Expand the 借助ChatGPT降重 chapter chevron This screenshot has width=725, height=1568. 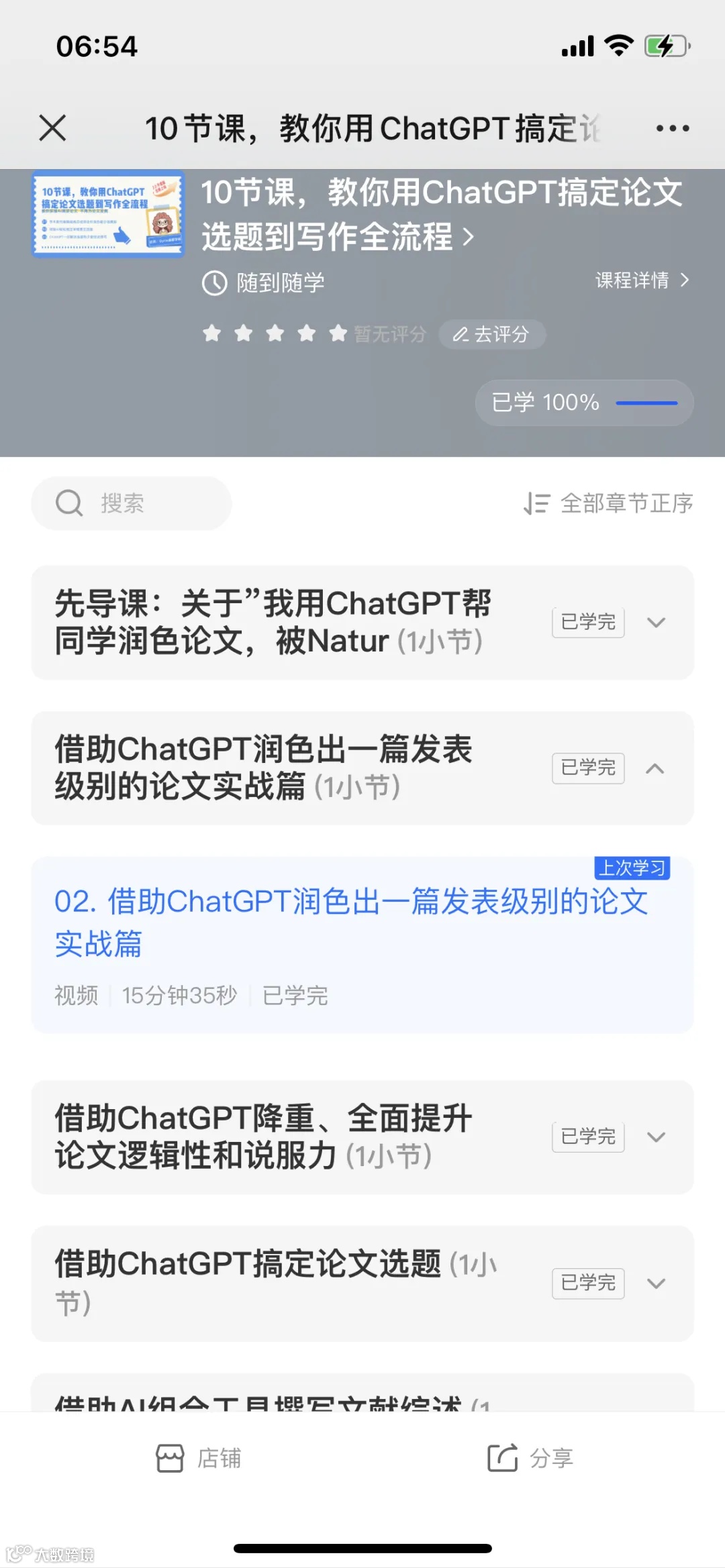click(657, 1137)
